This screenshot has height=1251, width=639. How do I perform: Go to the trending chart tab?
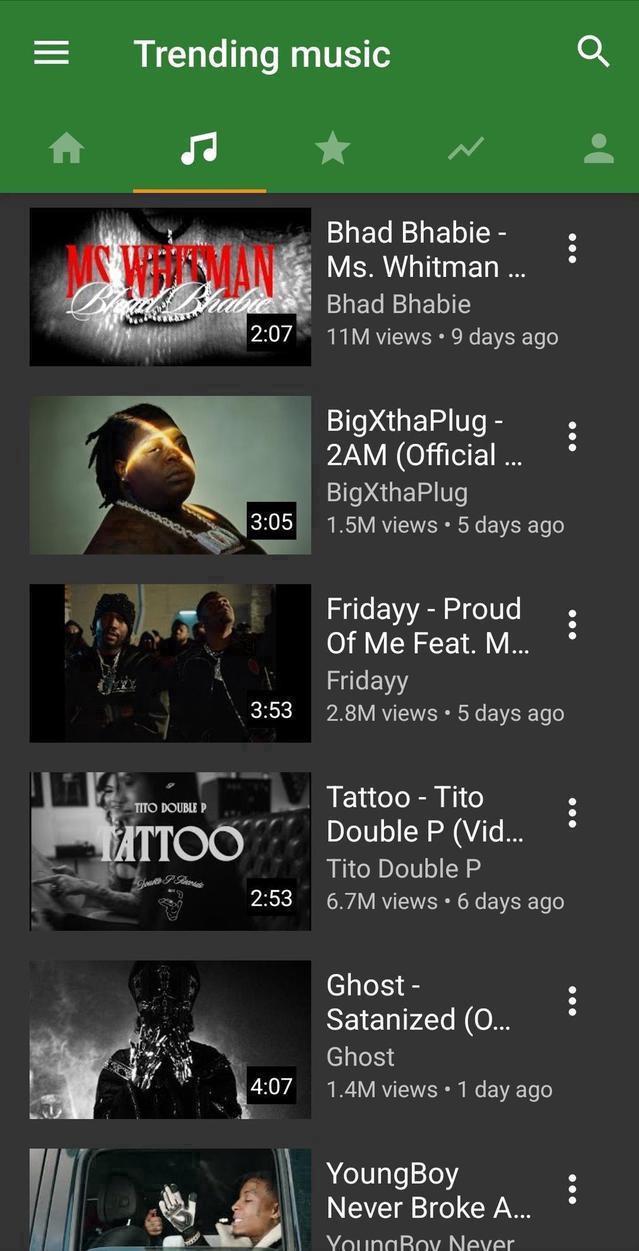click(465, 149)
